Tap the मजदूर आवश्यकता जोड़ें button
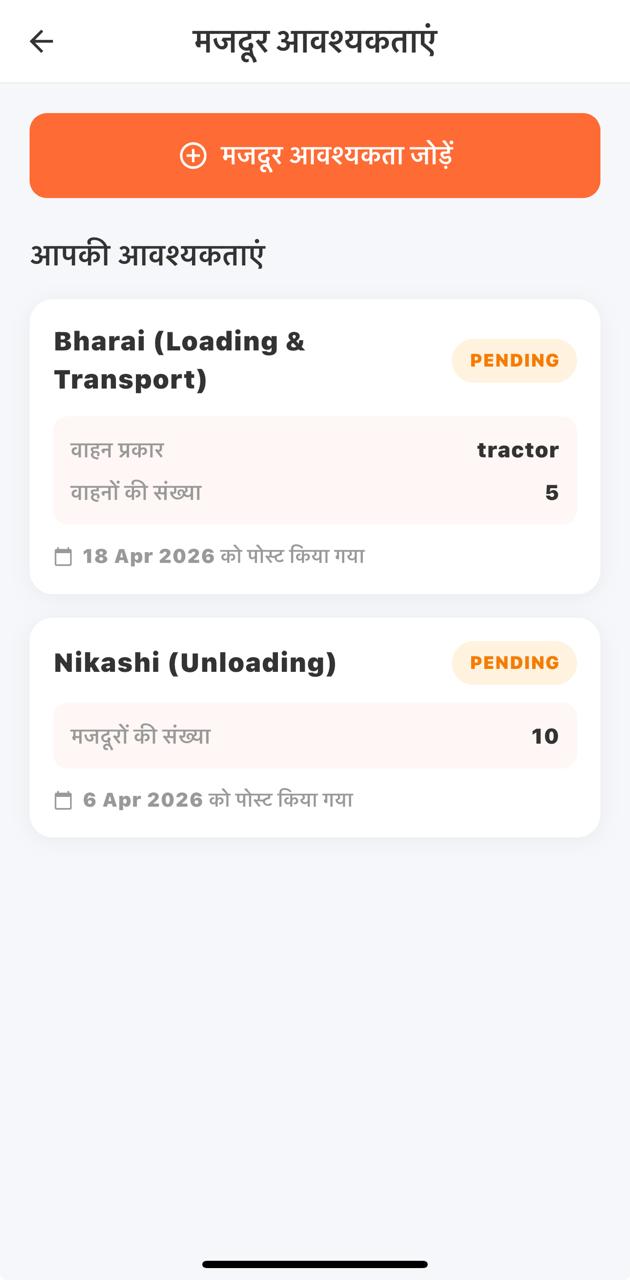630x1280 pixels. click(314, 156)
